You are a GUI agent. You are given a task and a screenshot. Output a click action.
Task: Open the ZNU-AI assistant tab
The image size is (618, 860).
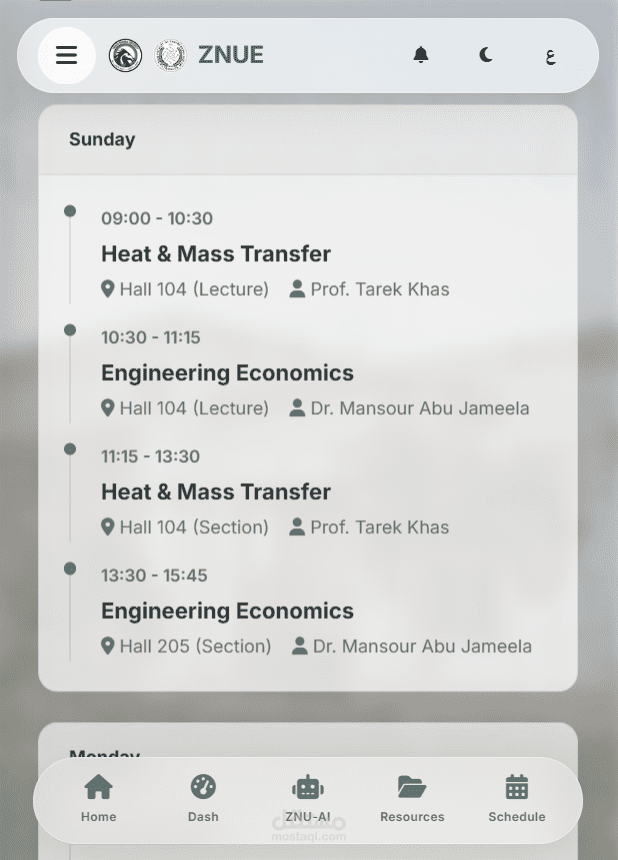[x=308, y=799]
